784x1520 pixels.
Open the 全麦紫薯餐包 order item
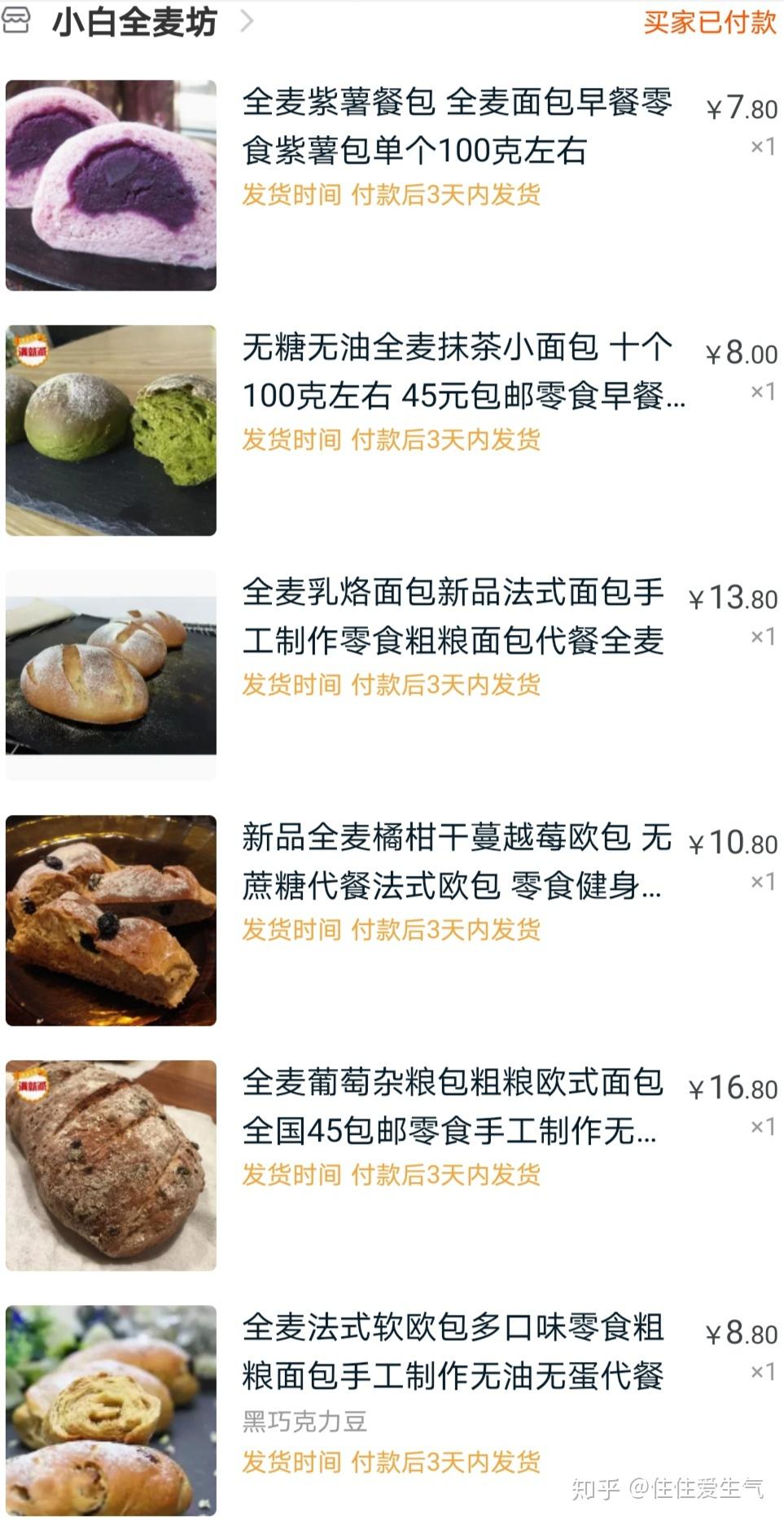click(x=456, y=126)
